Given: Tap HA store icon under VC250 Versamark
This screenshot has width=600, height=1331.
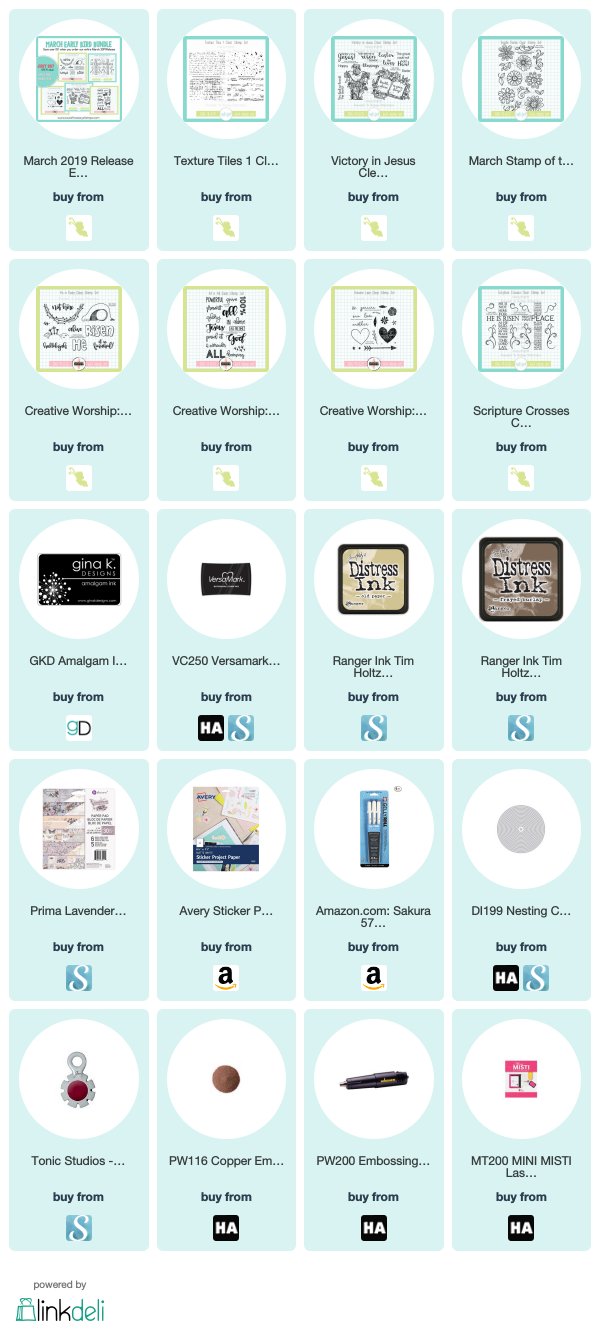Looking at the screenshot, I should coord(211,727).
